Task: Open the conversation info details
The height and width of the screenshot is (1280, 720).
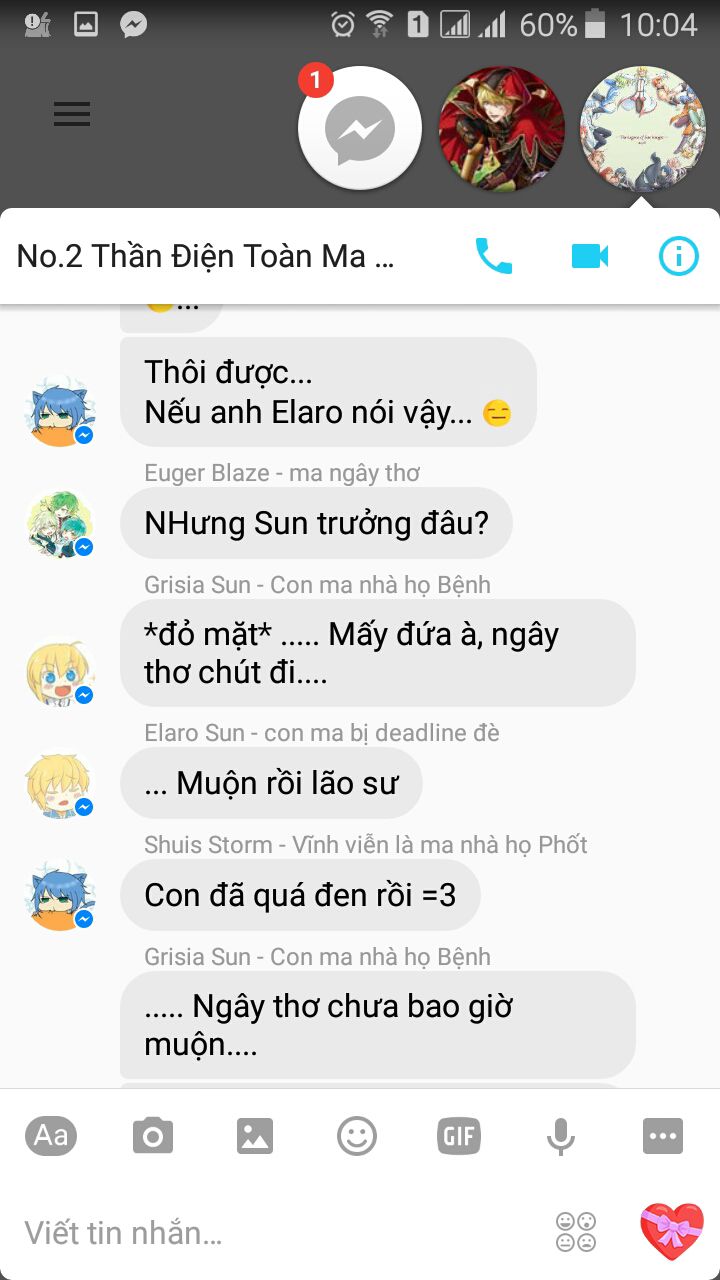Action: pos(679,256)
